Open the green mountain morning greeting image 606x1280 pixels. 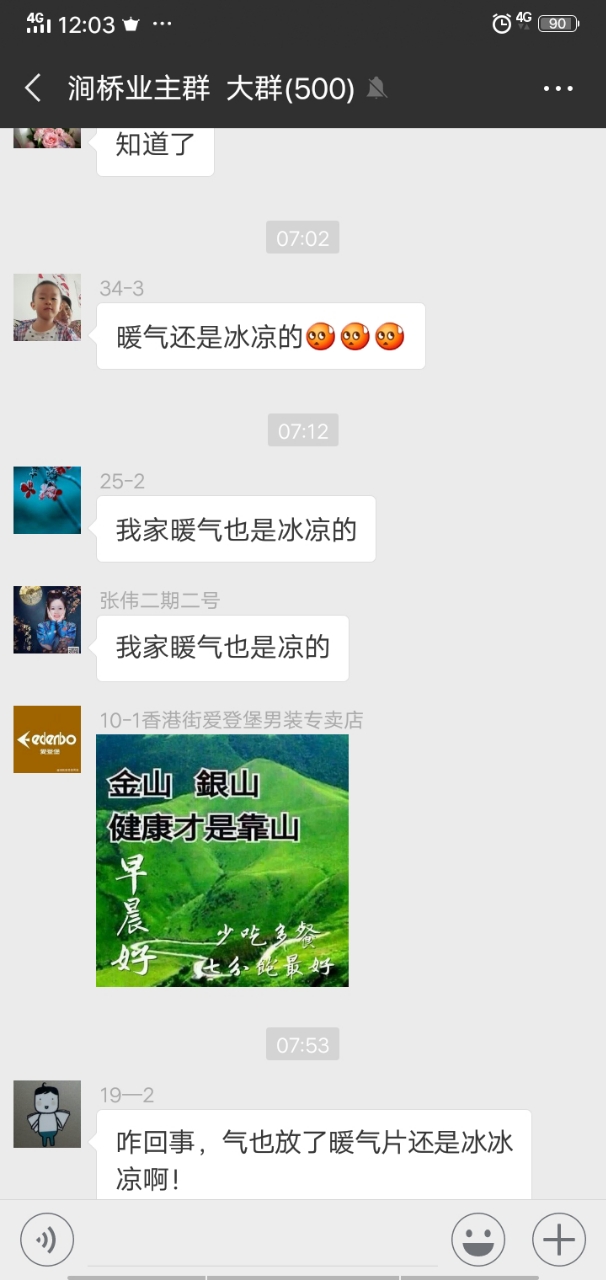coord(222,860)
